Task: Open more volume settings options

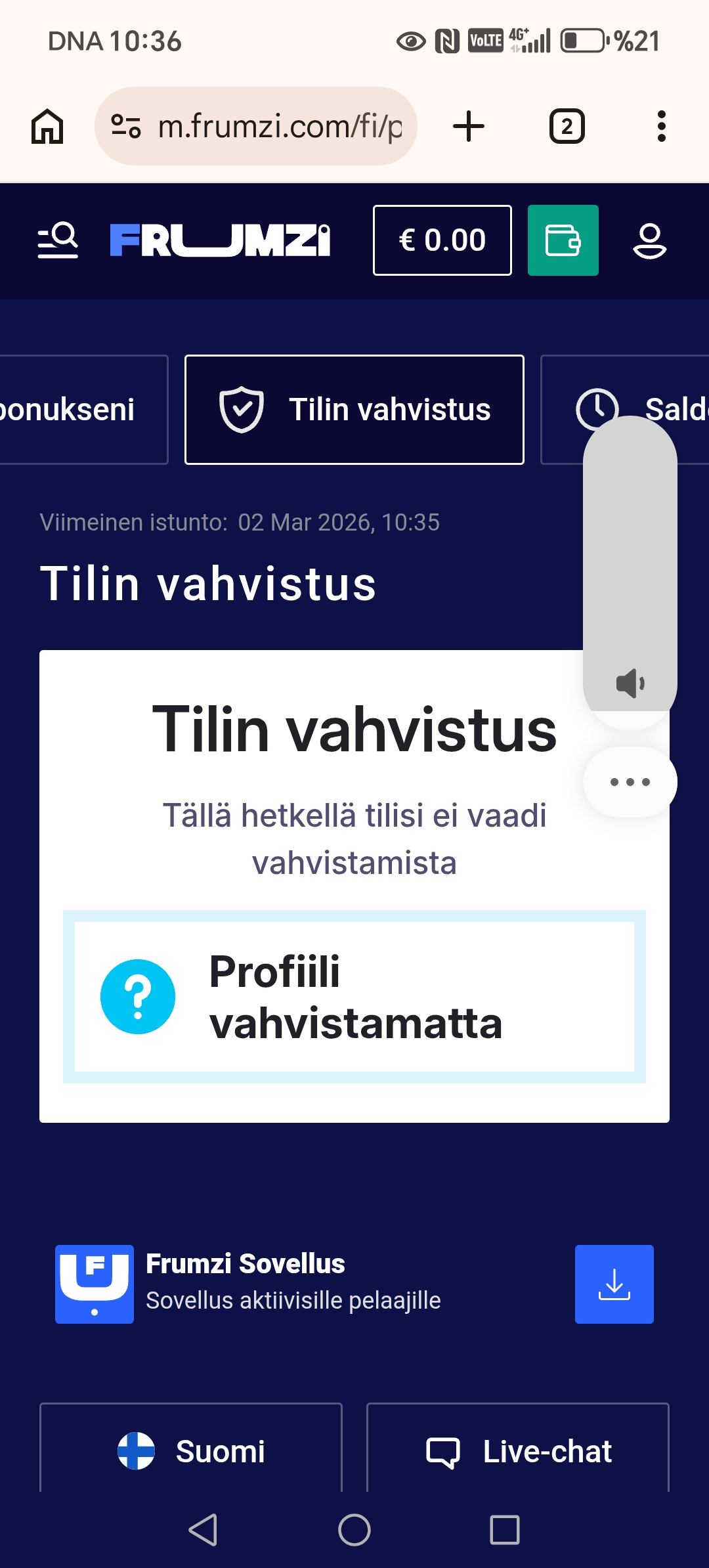Action: click(x=630, y=782)
